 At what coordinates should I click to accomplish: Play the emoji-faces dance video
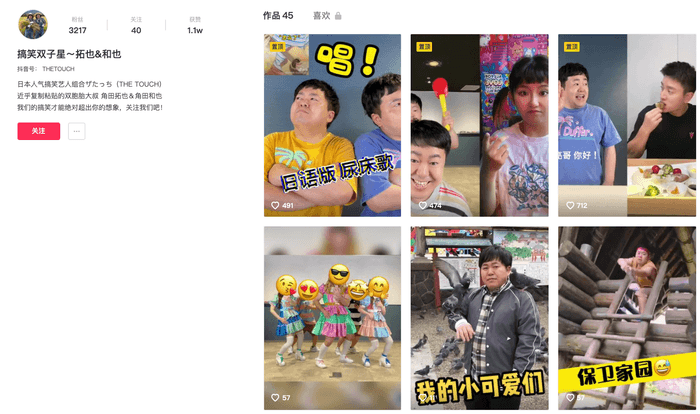tap(332, 317)
